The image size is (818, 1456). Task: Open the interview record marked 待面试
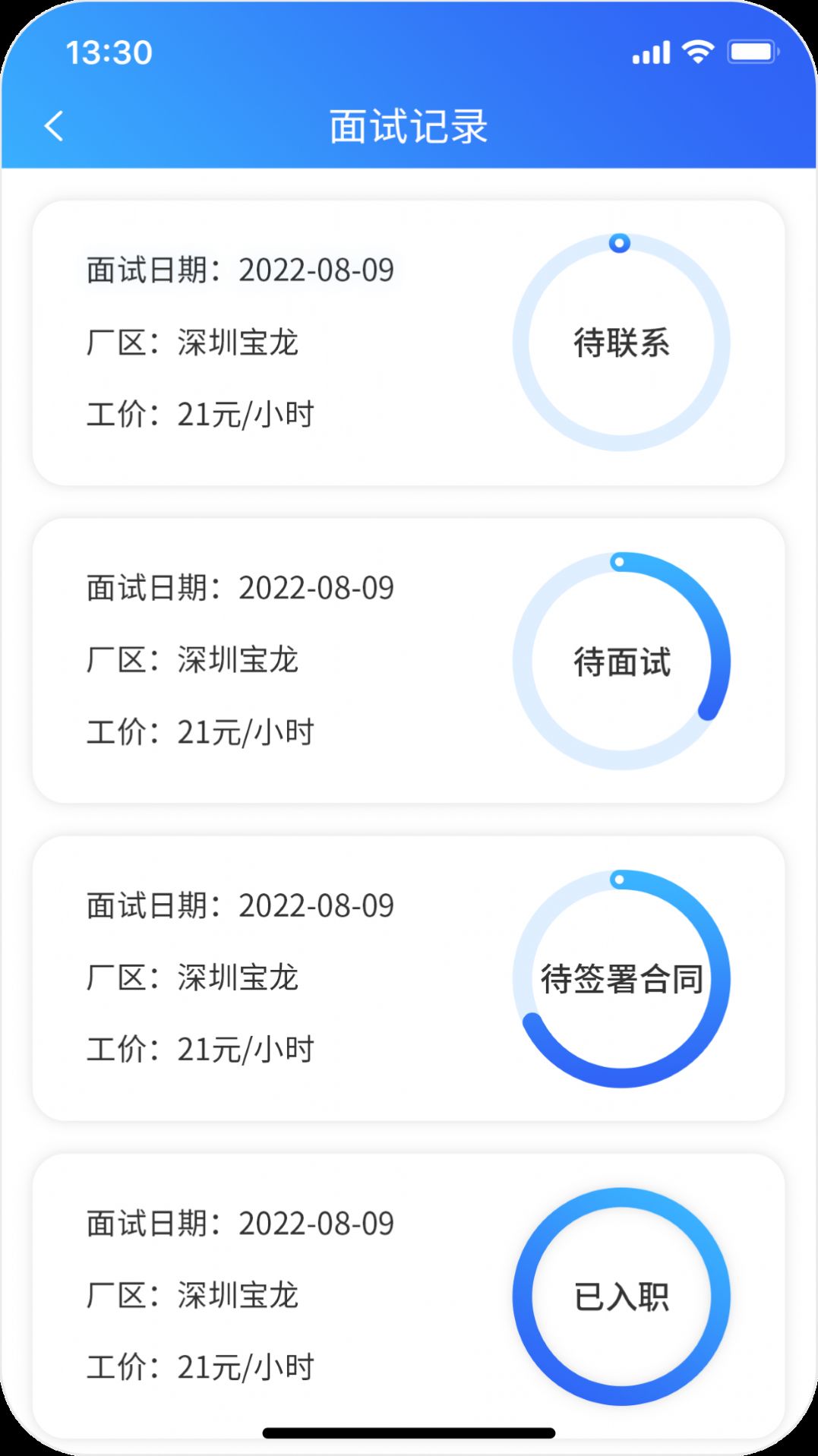[408, 661]
